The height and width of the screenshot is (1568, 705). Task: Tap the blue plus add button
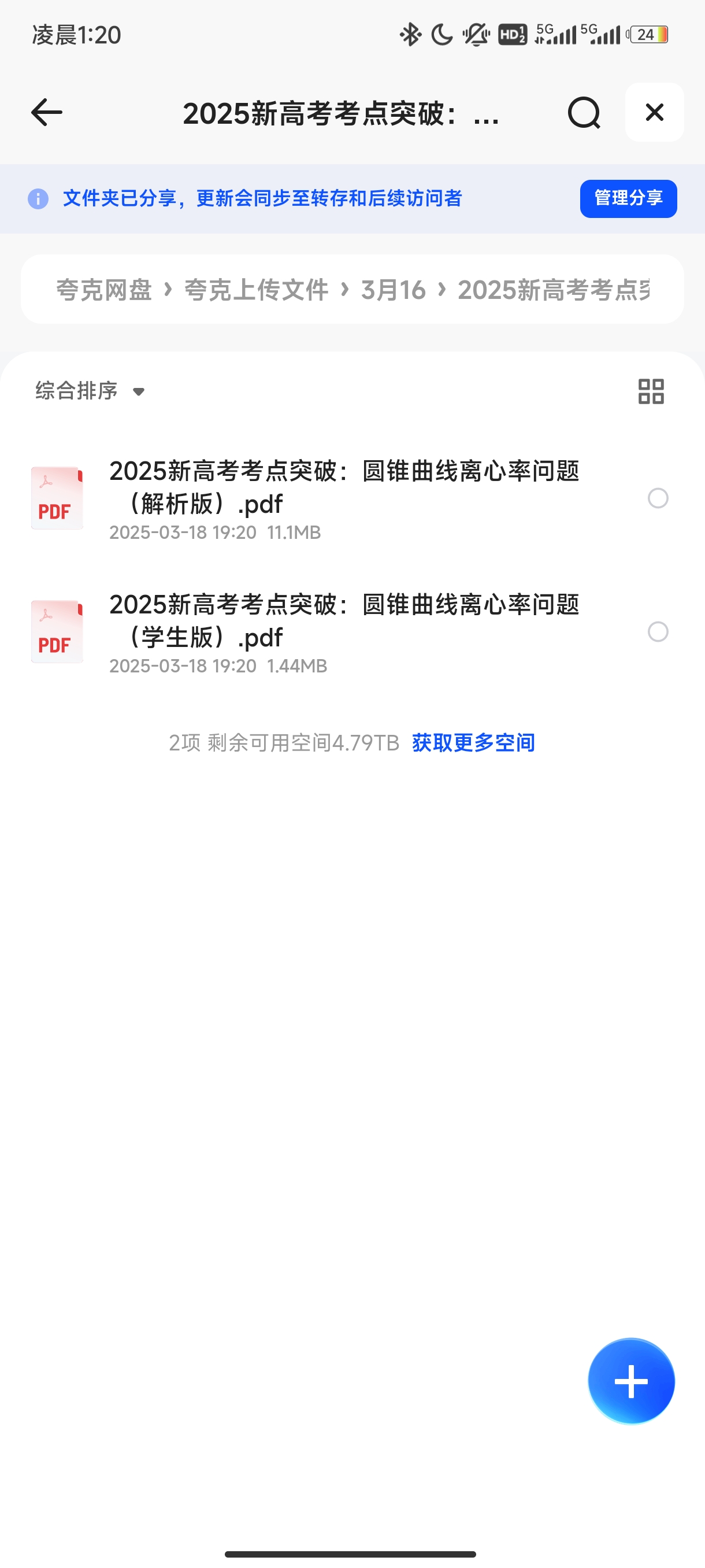tap(632, 1382)
